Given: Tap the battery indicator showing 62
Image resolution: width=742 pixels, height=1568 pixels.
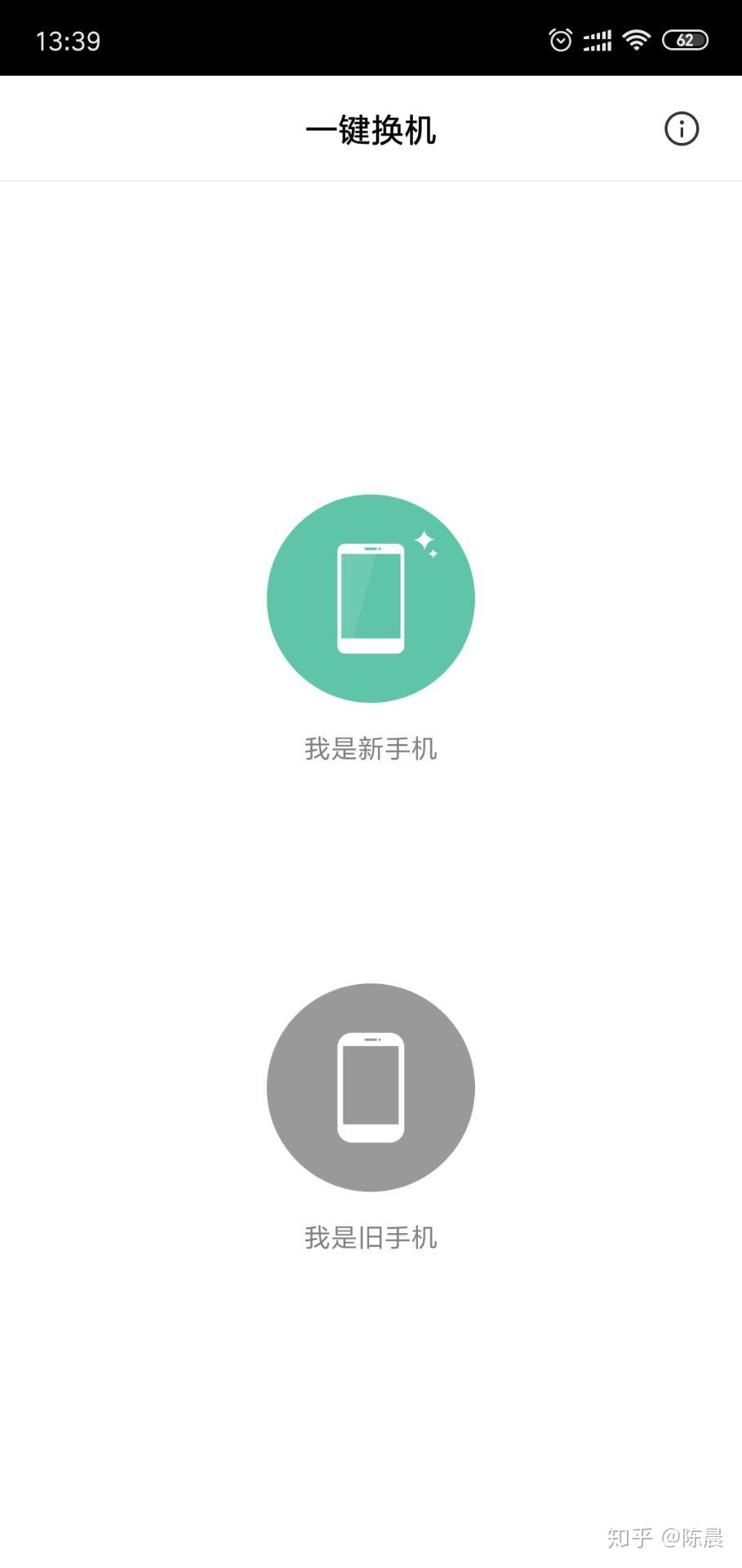Looking at the screenshot, I should click(x=686, y=39).
